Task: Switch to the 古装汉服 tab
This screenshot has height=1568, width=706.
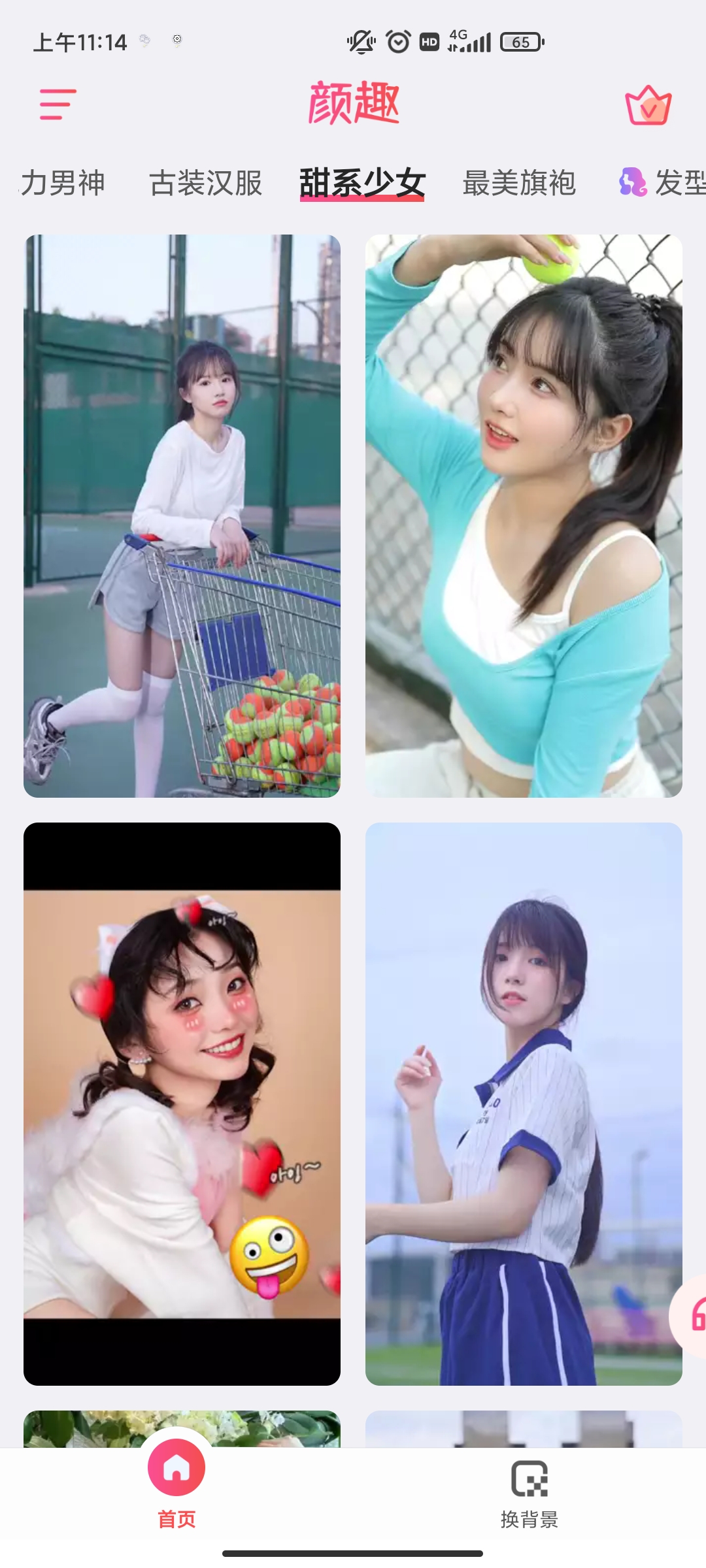Action: tap(205, 183)
